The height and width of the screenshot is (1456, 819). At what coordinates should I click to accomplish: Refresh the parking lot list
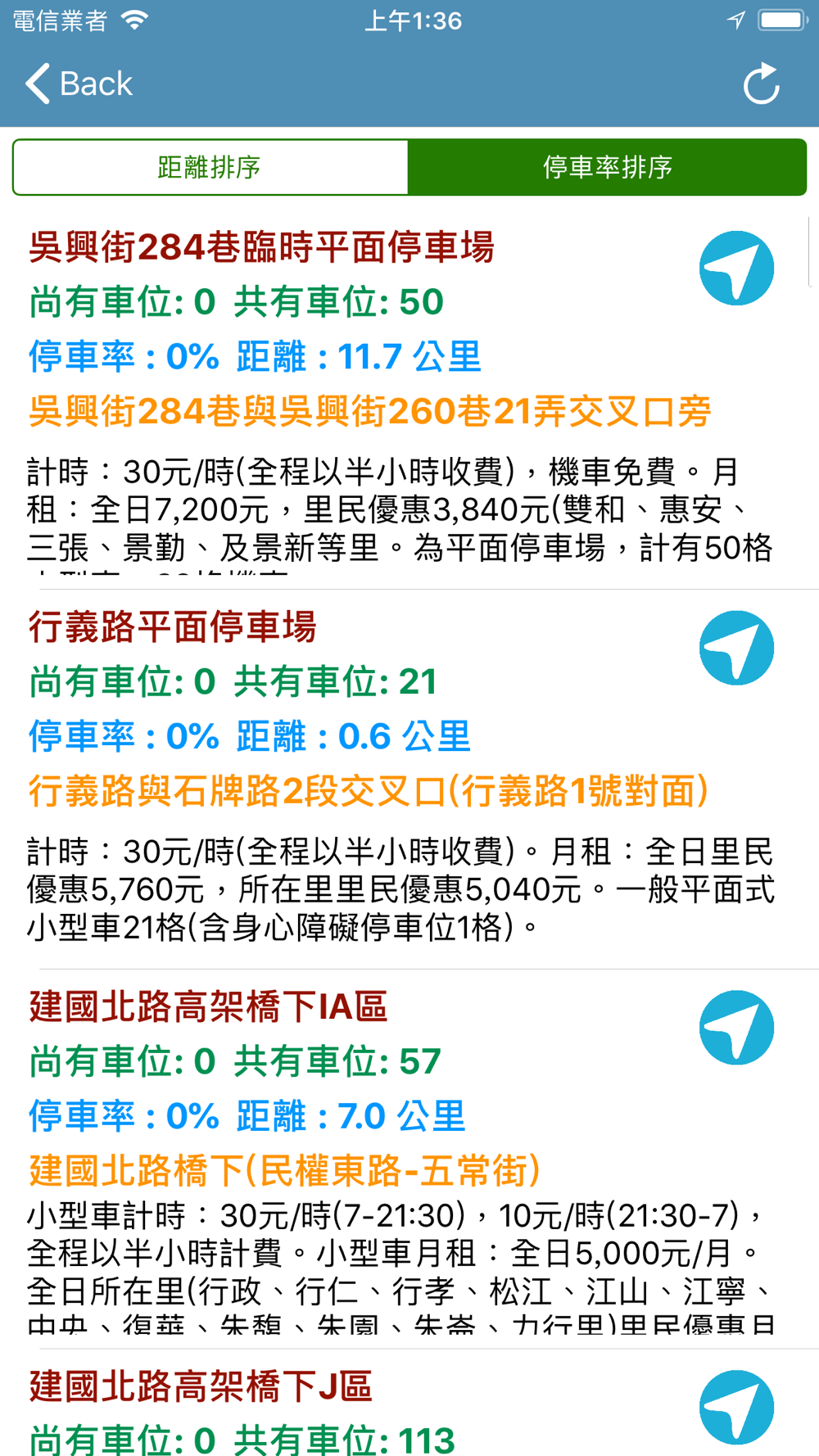tap(761, 84)
